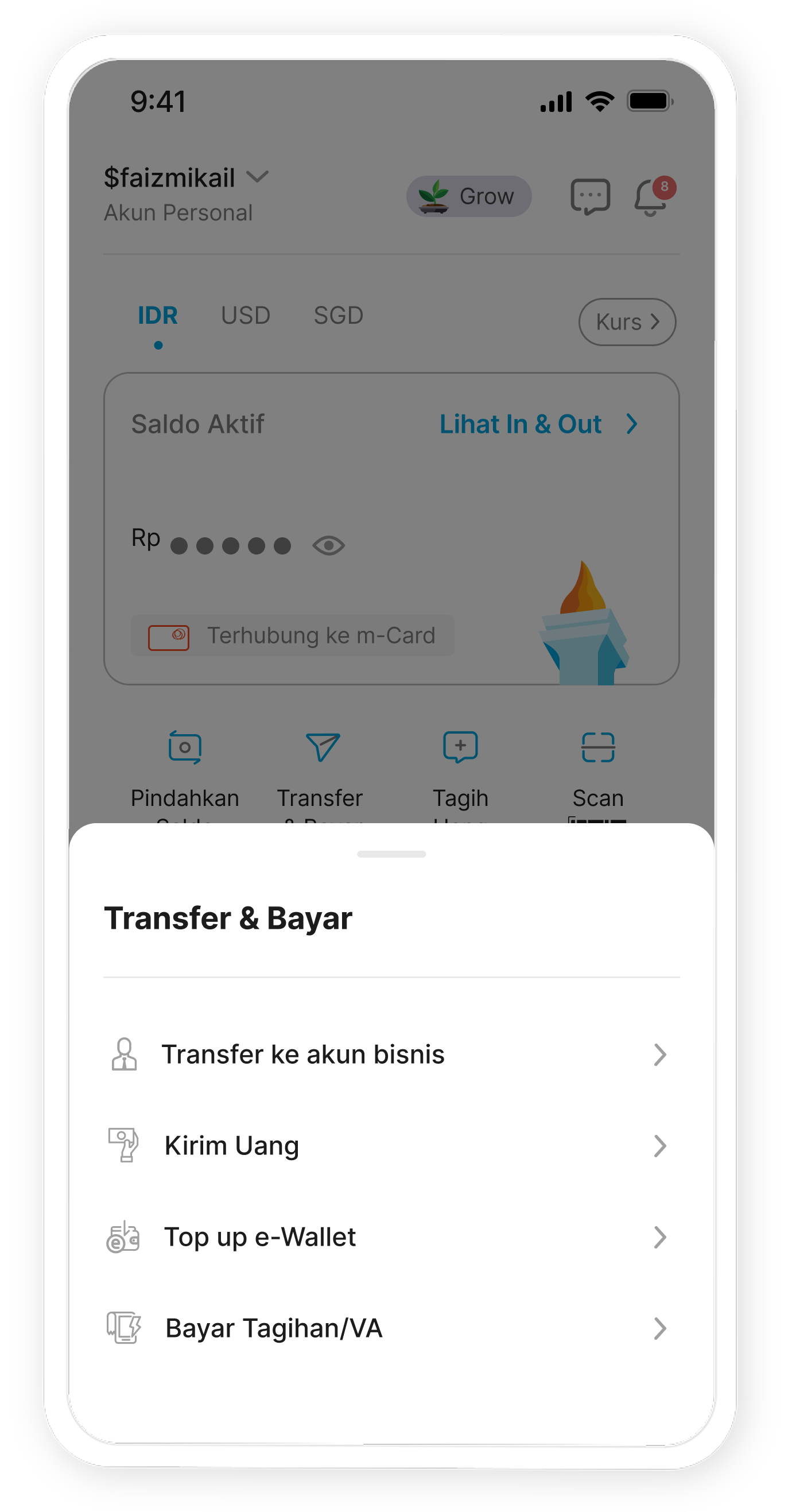Open the Kurs exchange rate button
Image resolution: width=792 pixels, height=1512 pixels.
click(x=627, y=321)
